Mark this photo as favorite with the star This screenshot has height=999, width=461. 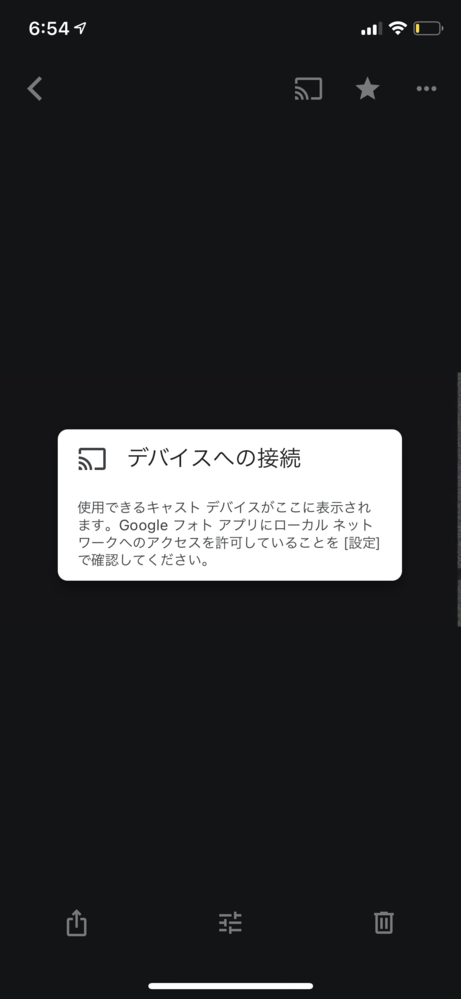[367, 89]
